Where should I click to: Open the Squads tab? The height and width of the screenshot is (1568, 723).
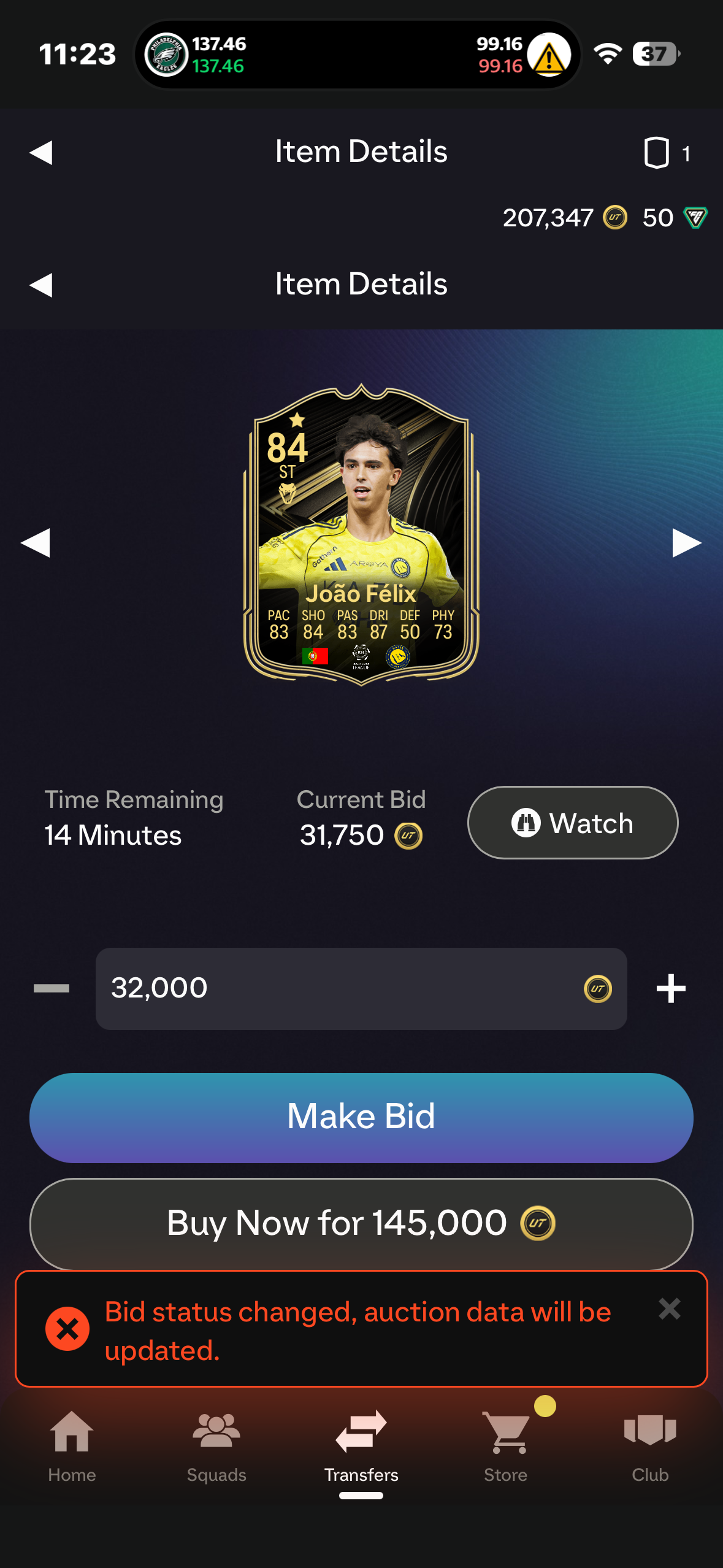tap(216, 1445)
